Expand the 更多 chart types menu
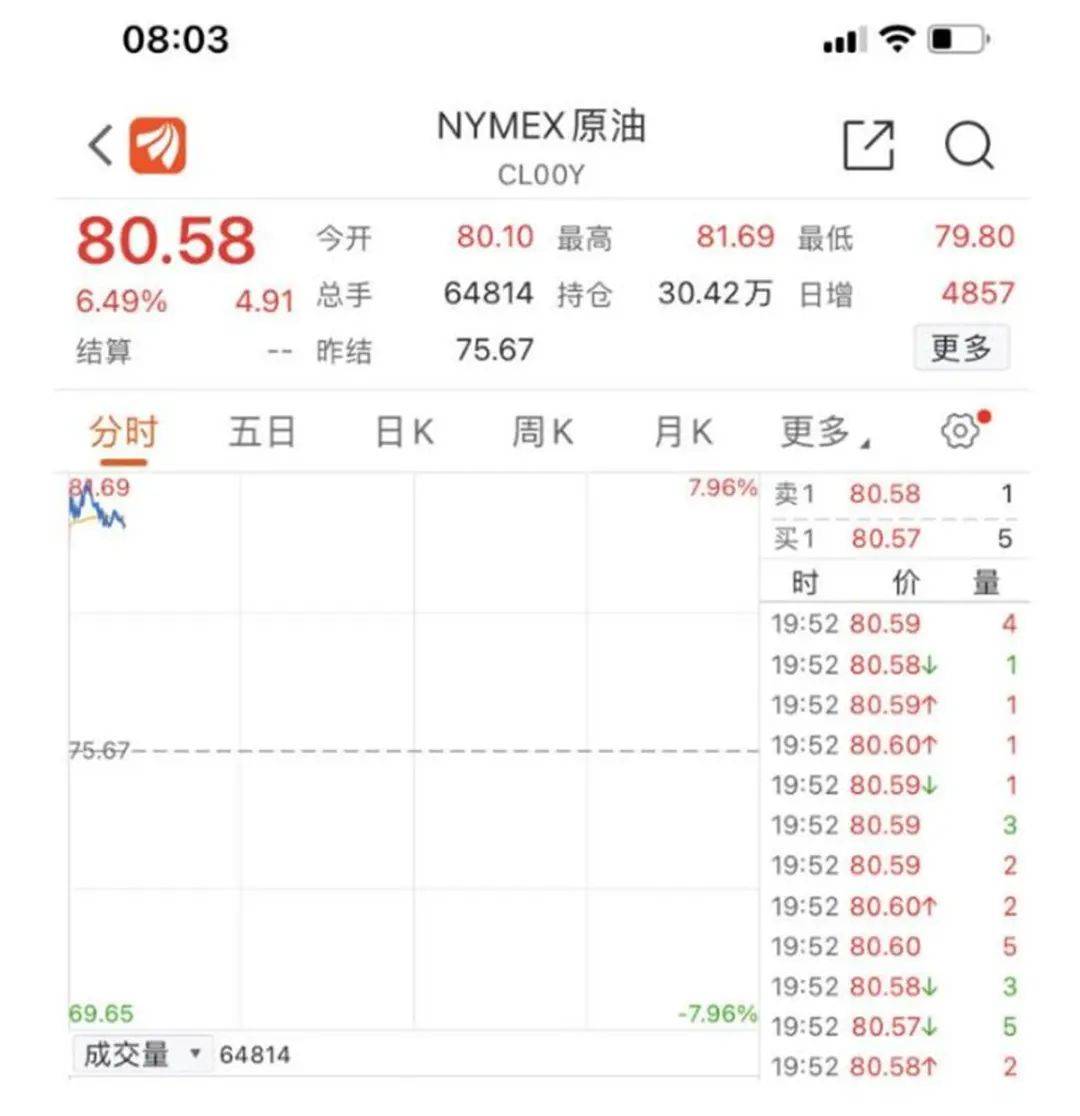The image size is (1080, 1116). point(820,430)
